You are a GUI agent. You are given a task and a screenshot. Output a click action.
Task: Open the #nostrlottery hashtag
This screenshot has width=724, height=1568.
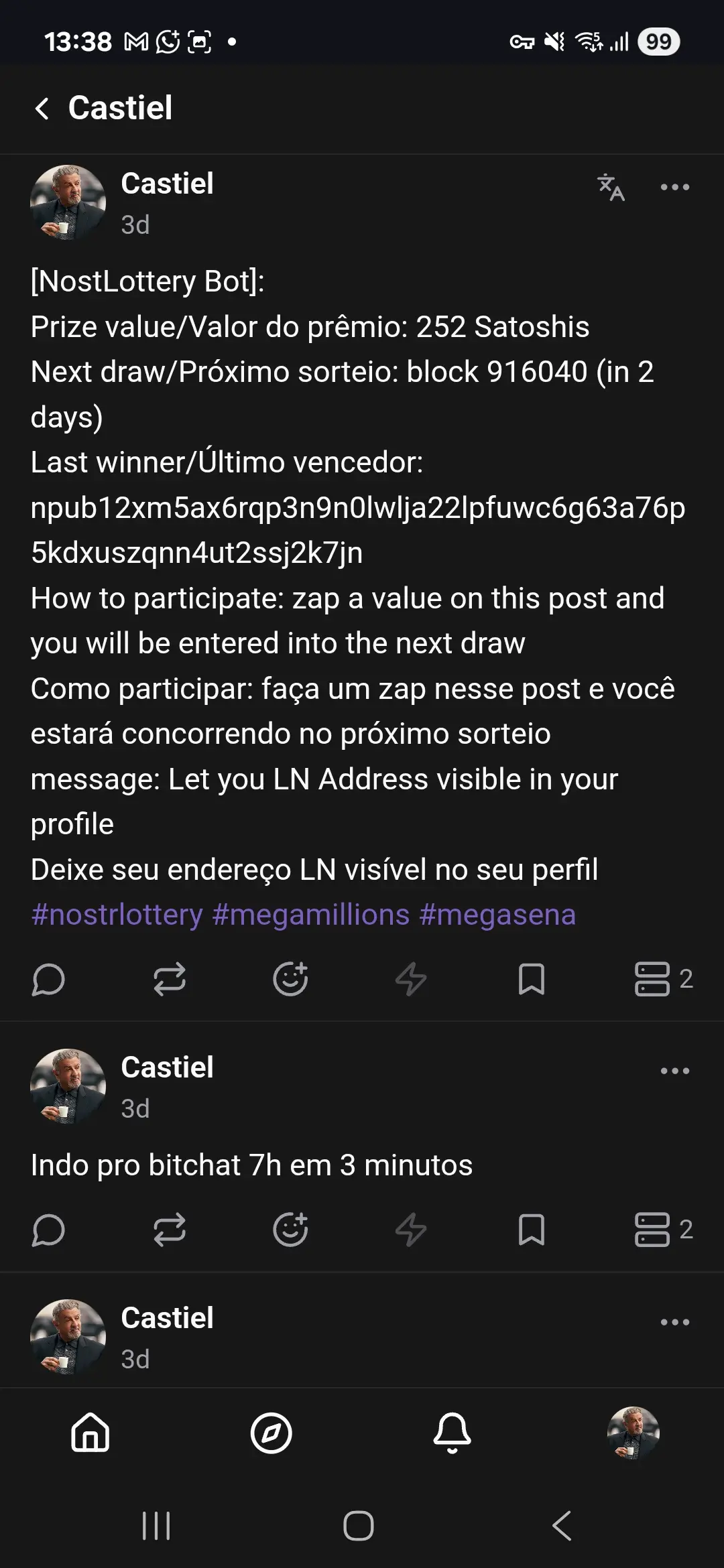(117, 915)
